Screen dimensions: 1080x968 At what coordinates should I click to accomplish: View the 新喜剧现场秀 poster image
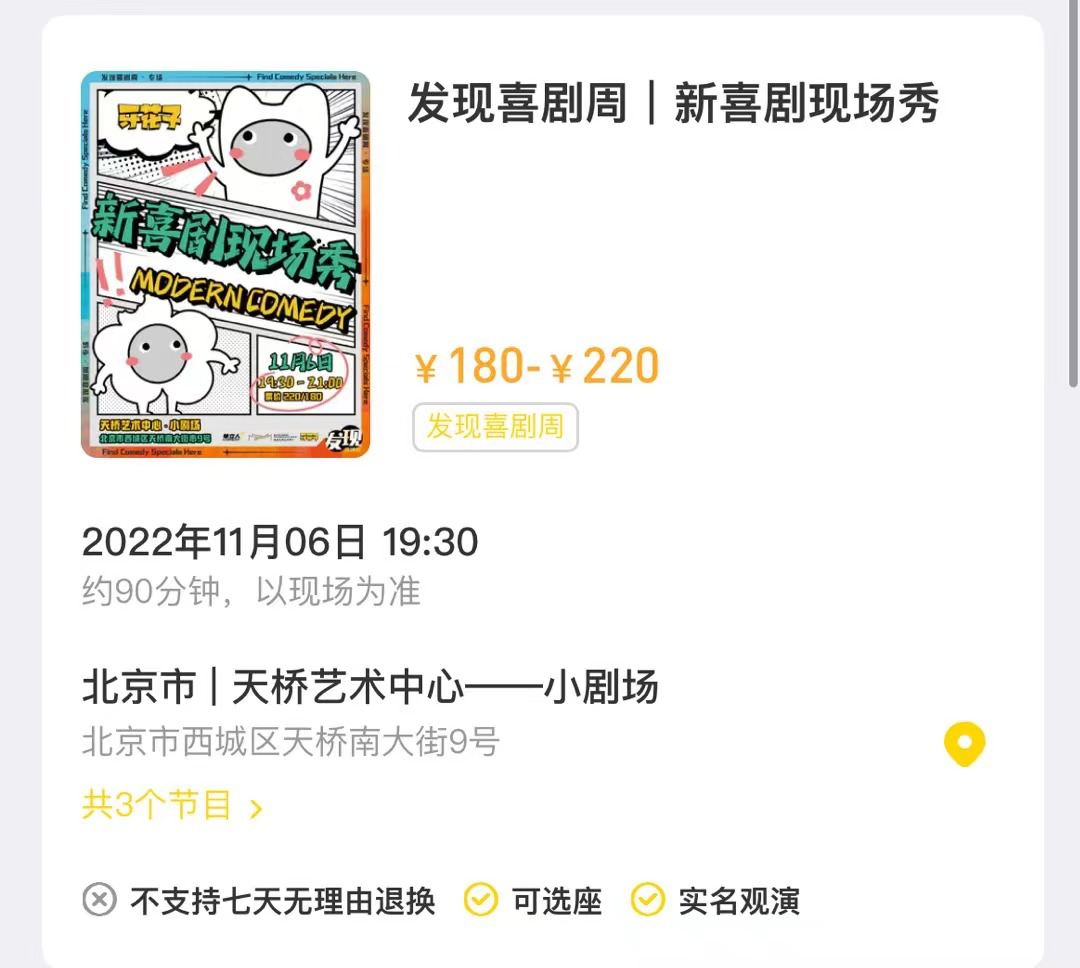click(225, 264)
